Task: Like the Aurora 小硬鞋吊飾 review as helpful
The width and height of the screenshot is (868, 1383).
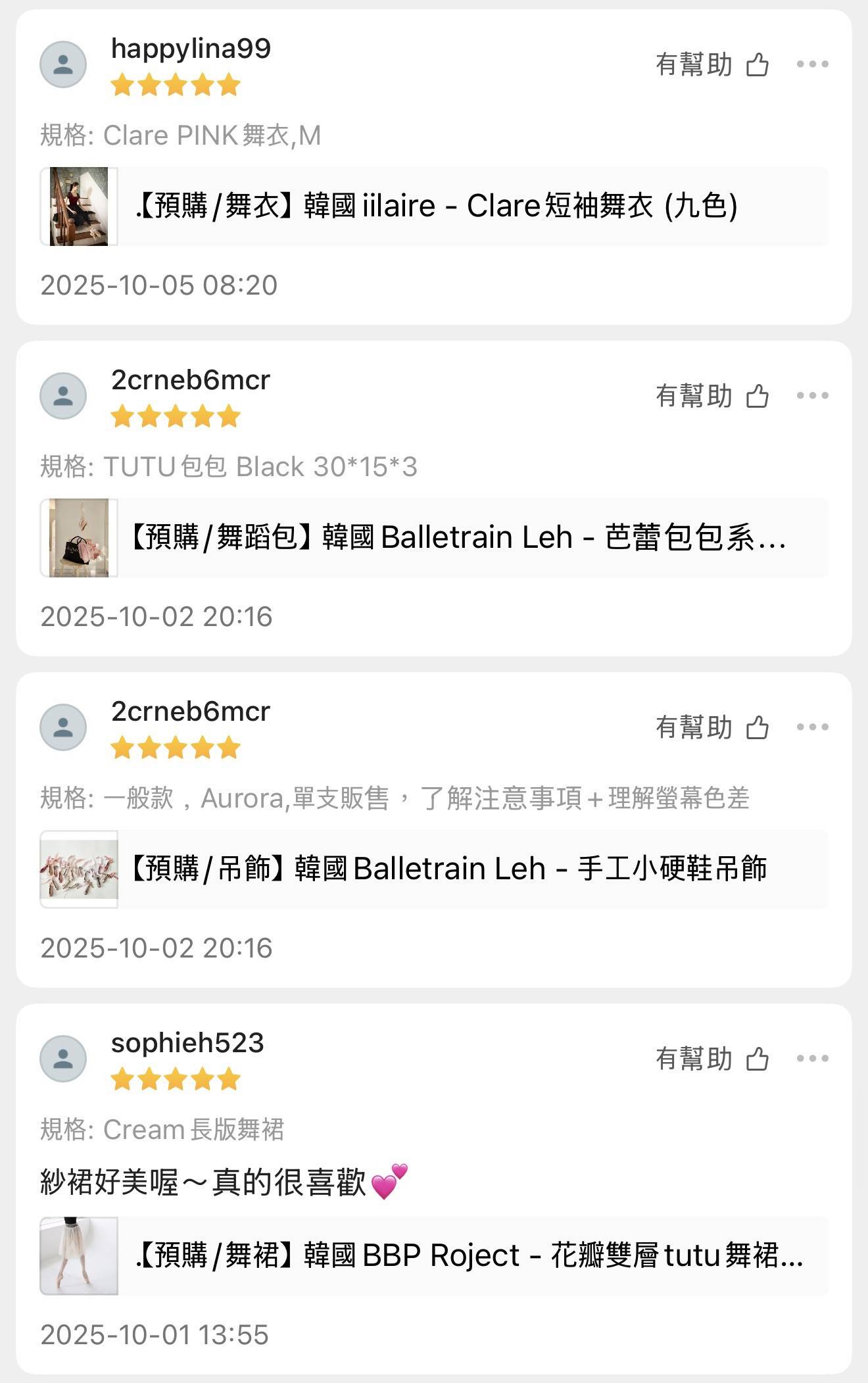Action: [712, 727]
